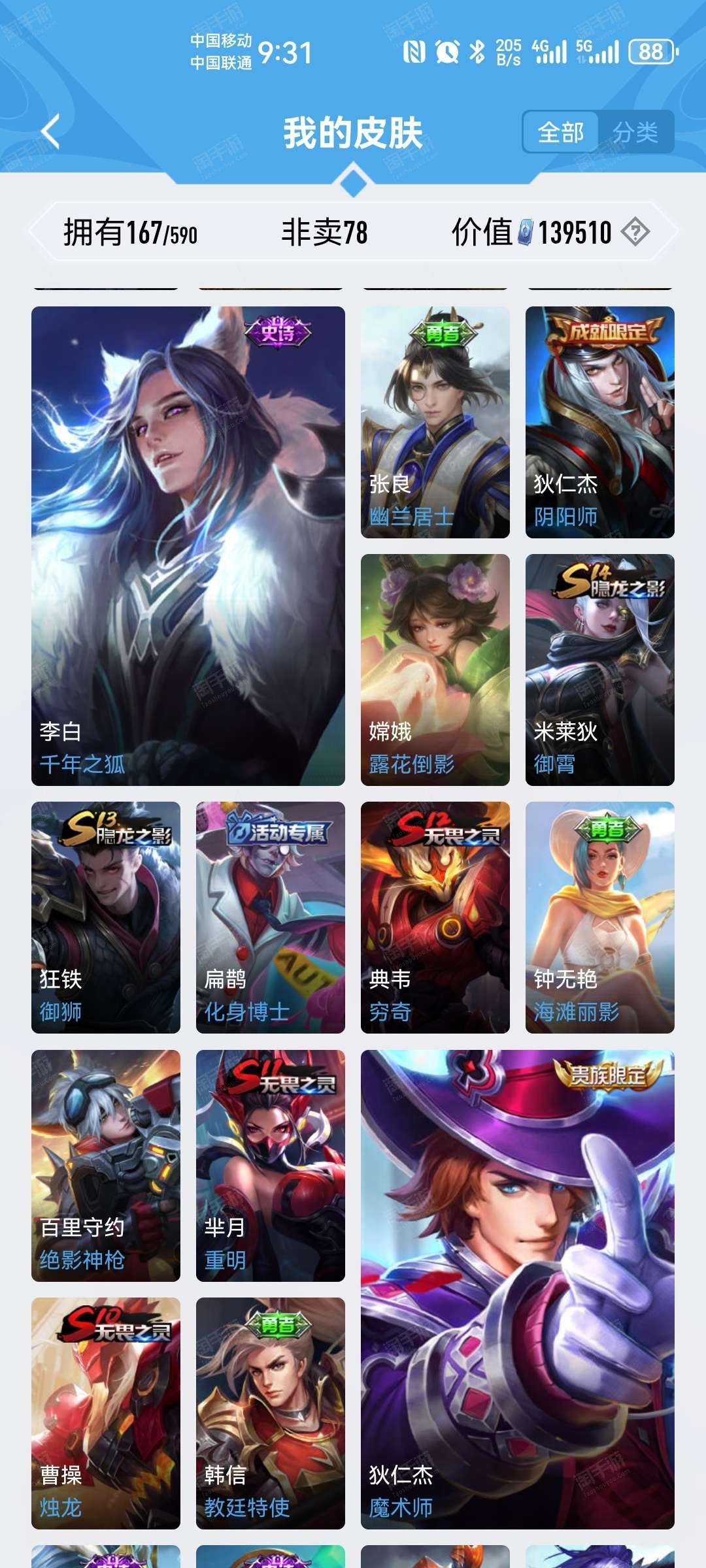
Task: Open 典韦 穷奇 skin card
Action: (x=435, y=917)
